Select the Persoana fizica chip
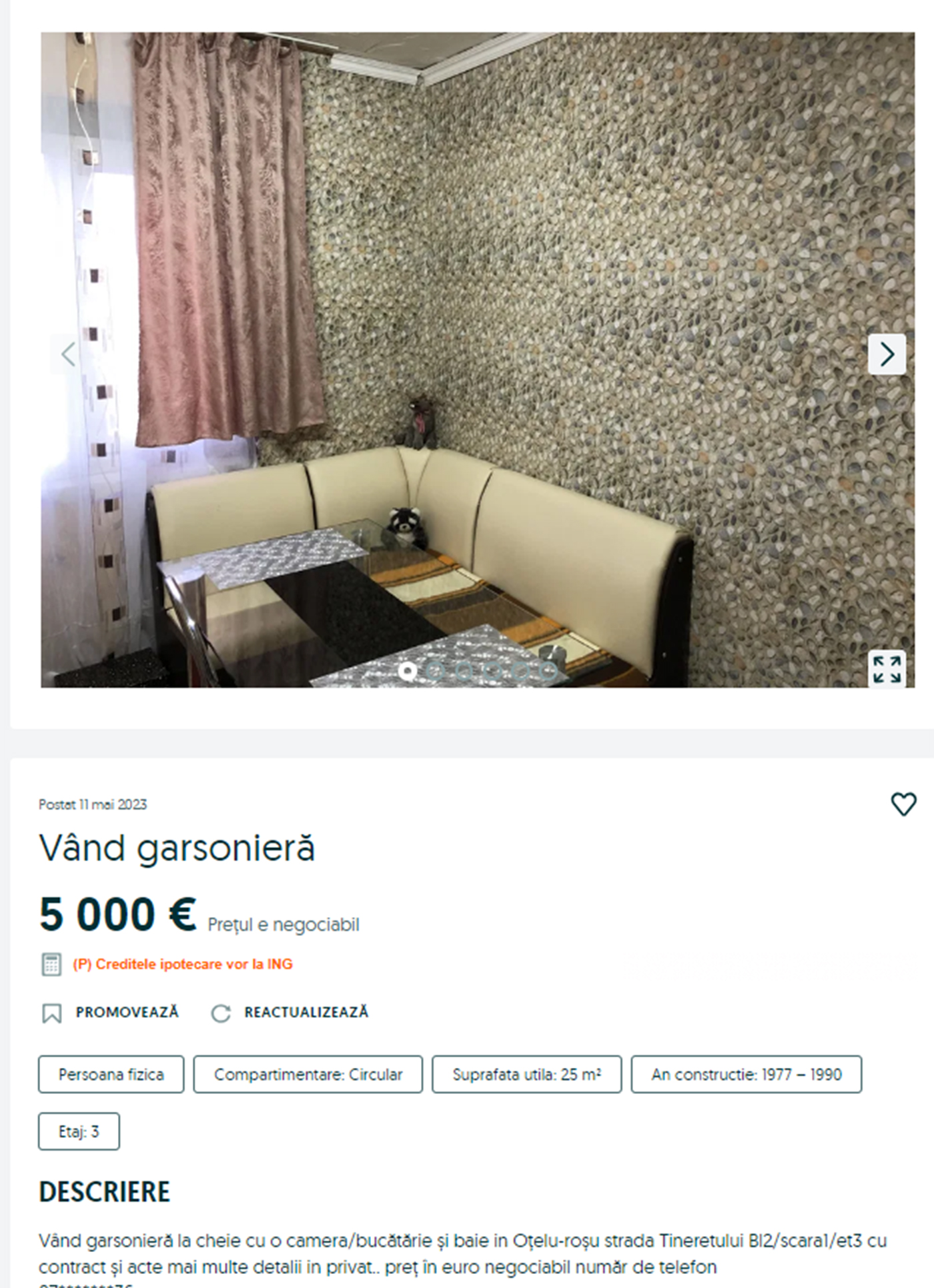This screenshot has width=934, height=1288. click(111, 1074)
